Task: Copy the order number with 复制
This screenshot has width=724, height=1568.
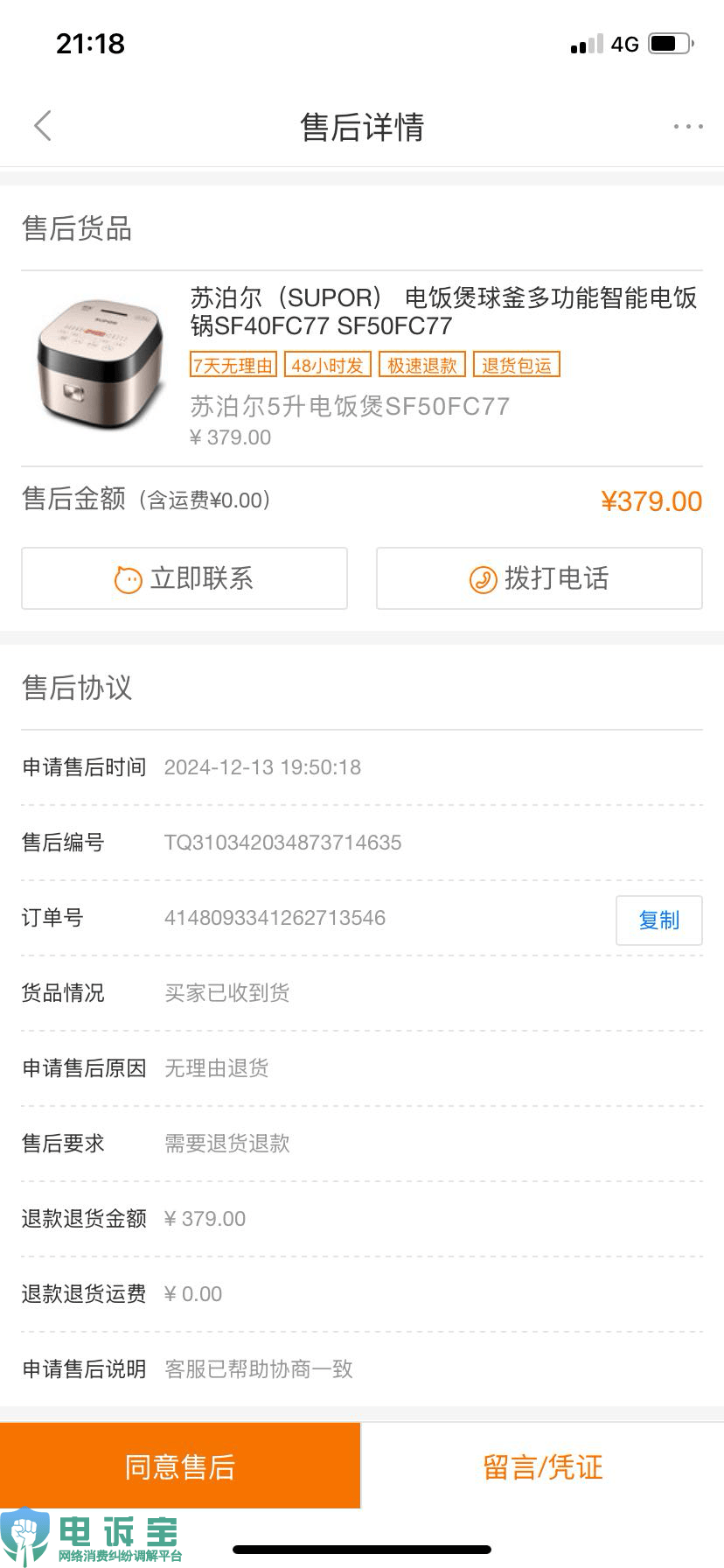Action: coord(659,920)
